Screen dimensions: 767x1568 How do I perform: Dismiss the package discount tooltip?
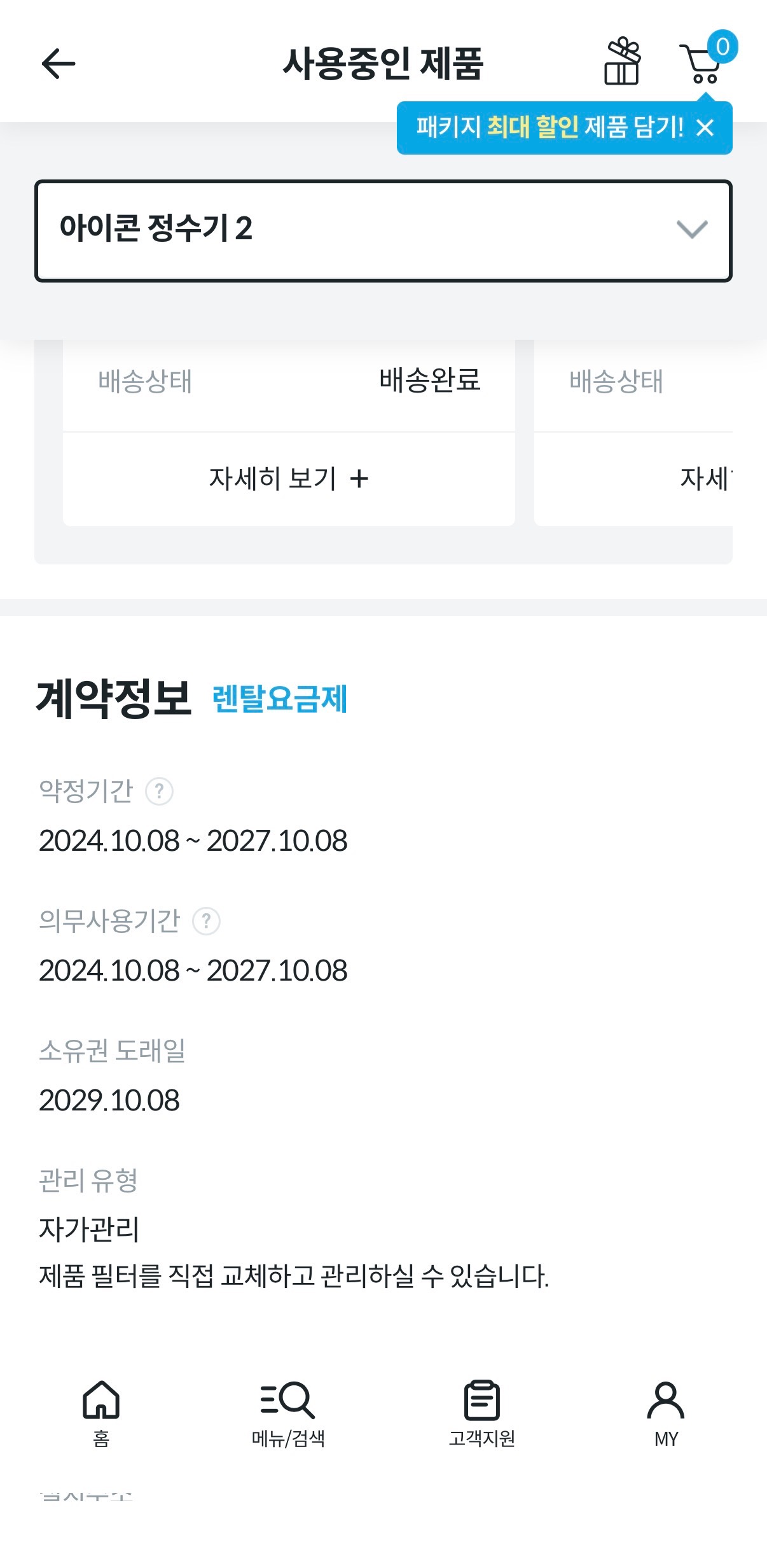705,128
